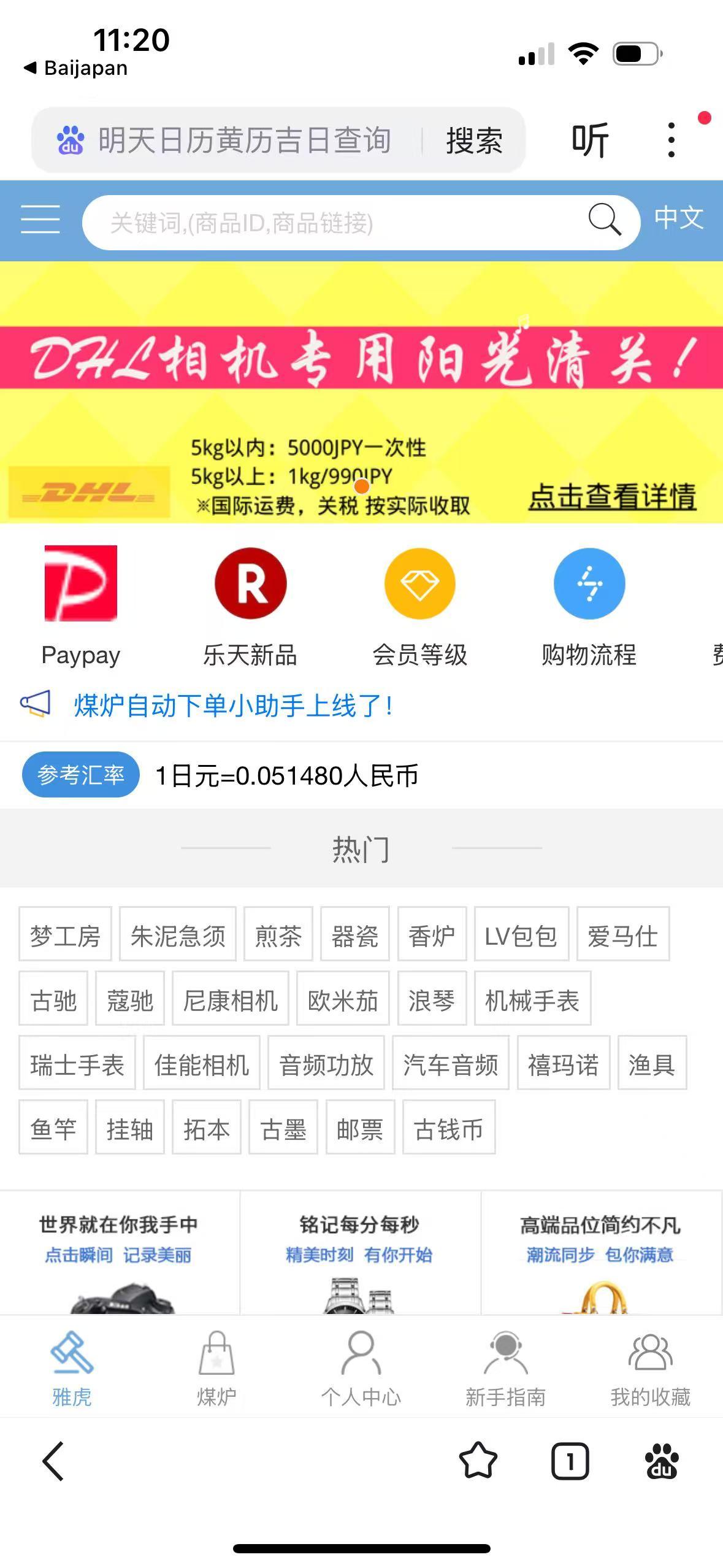Open the hamburger menu icon
This screenshot has height=1568, width=723.
40,221
